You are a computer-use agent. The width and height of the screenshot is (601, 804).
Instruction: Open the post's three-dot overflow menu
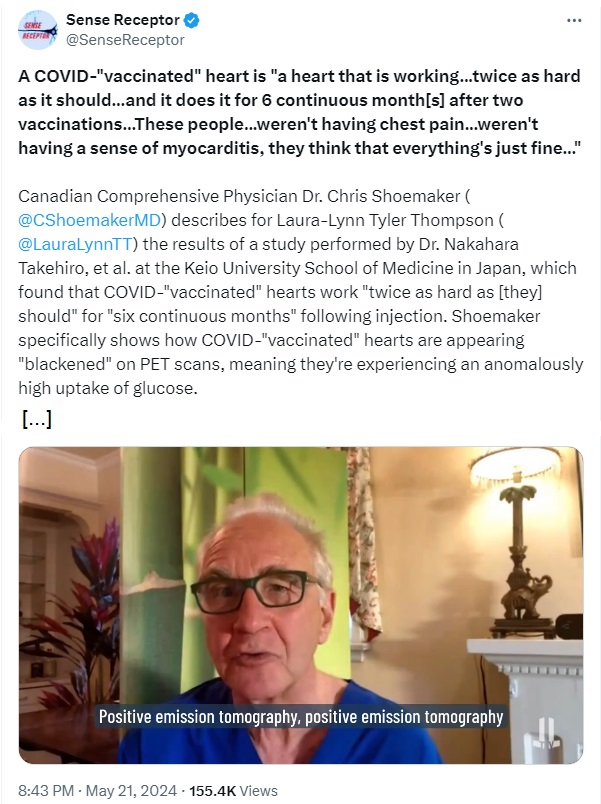[x=573, y=20]
